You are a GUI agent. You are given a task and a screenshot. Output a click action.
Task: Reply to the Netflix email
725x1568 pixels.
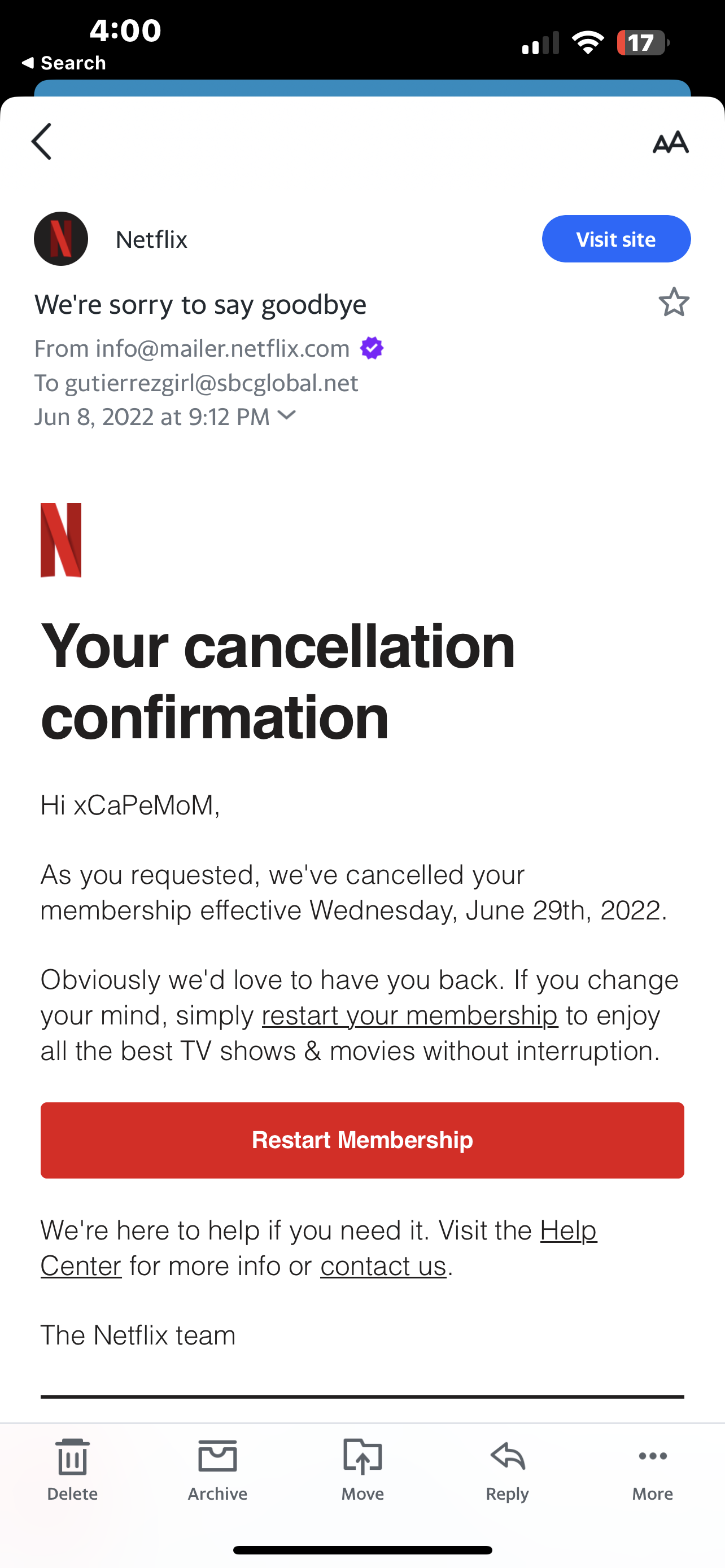pos(507,1468)
